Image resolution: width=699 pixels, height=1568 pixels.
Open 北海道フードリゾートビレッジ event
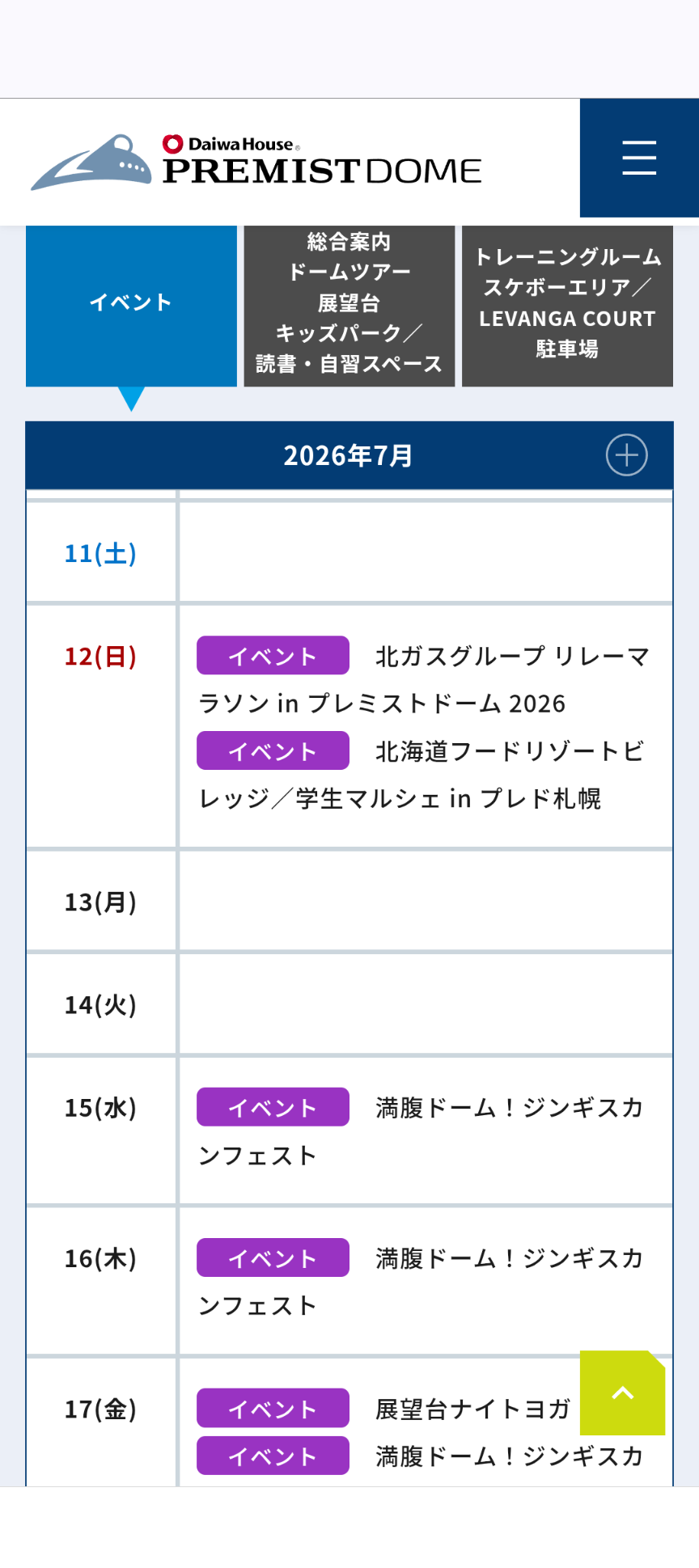coord(422,775)
